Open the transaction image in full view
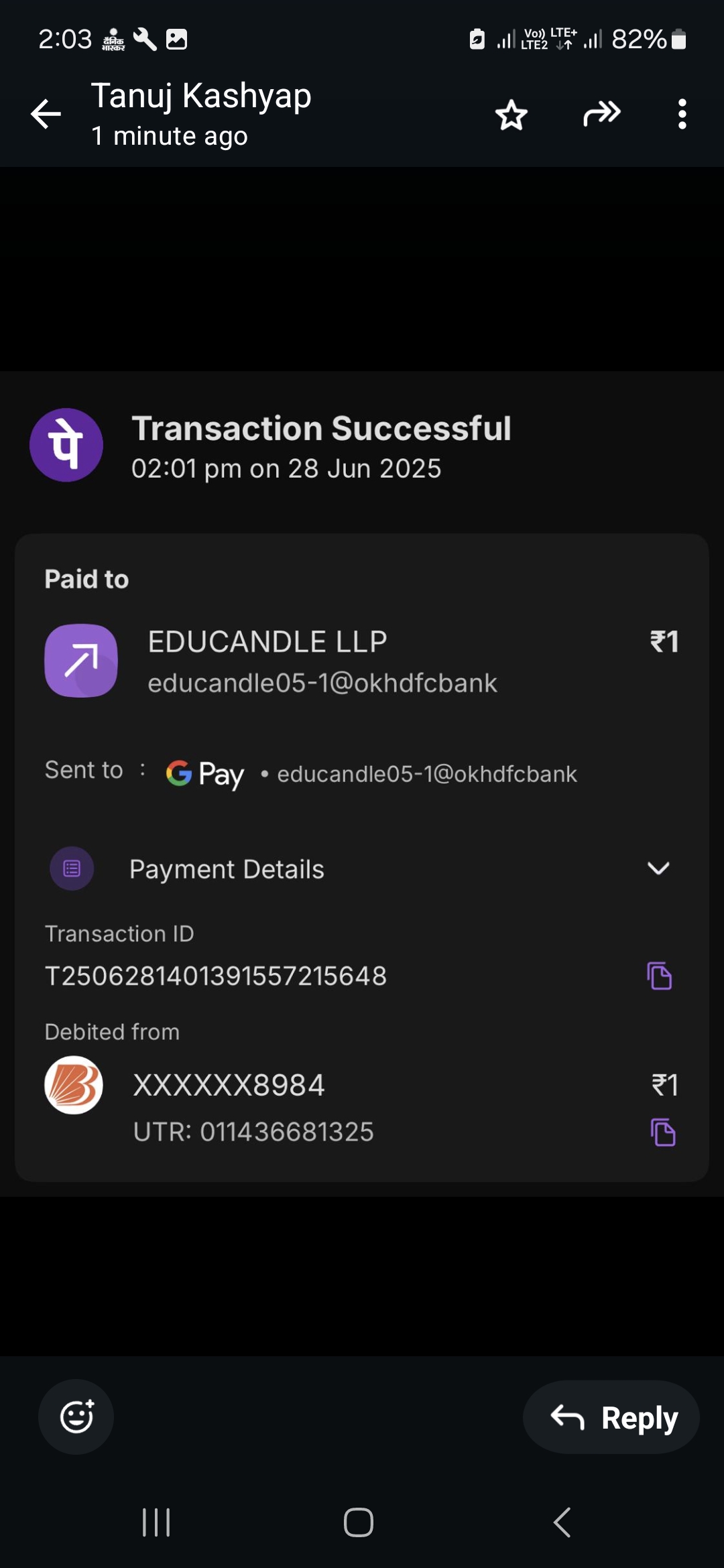The image size is (724, 1568). coord(362,784)
